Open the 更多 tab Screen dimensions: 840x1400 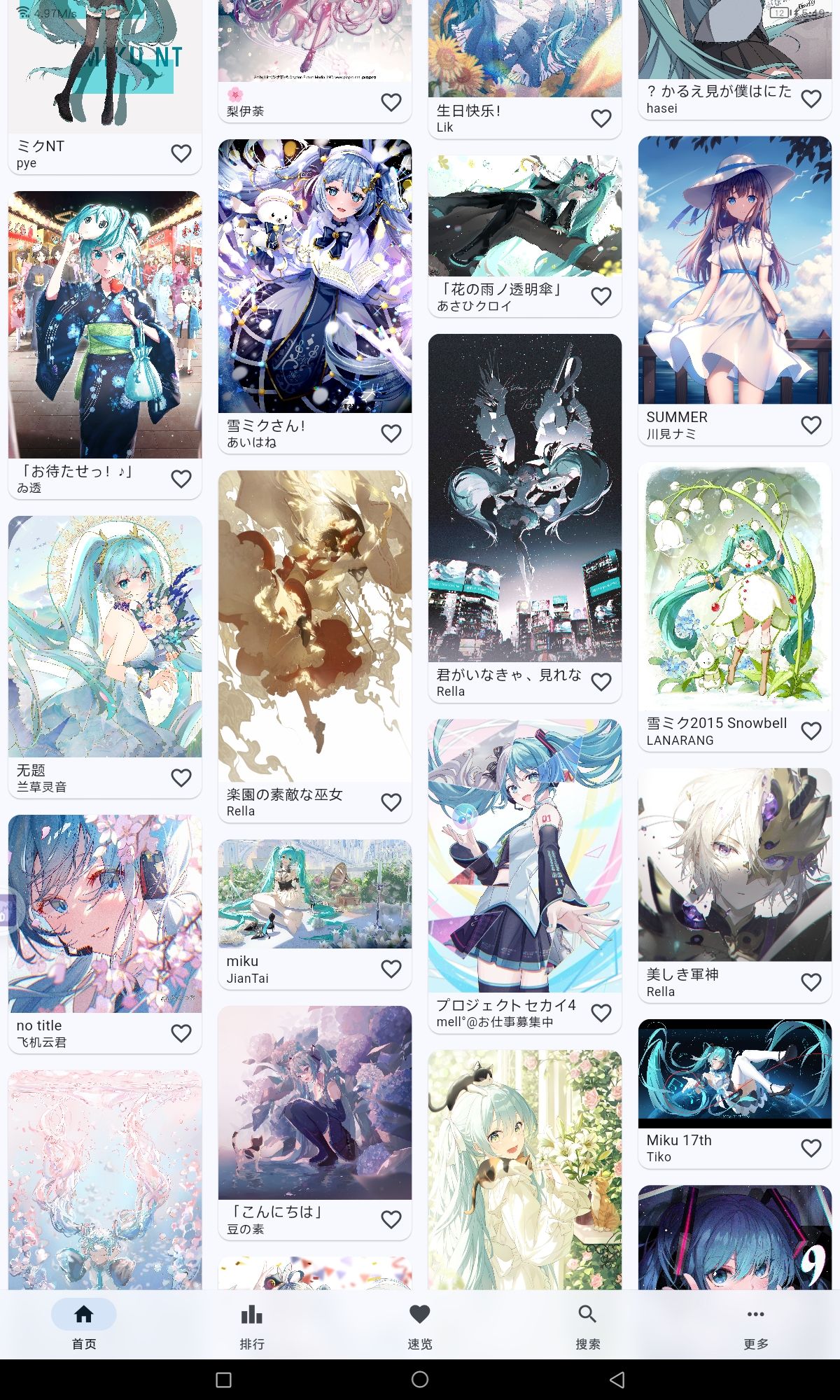tap(755, 1326)
